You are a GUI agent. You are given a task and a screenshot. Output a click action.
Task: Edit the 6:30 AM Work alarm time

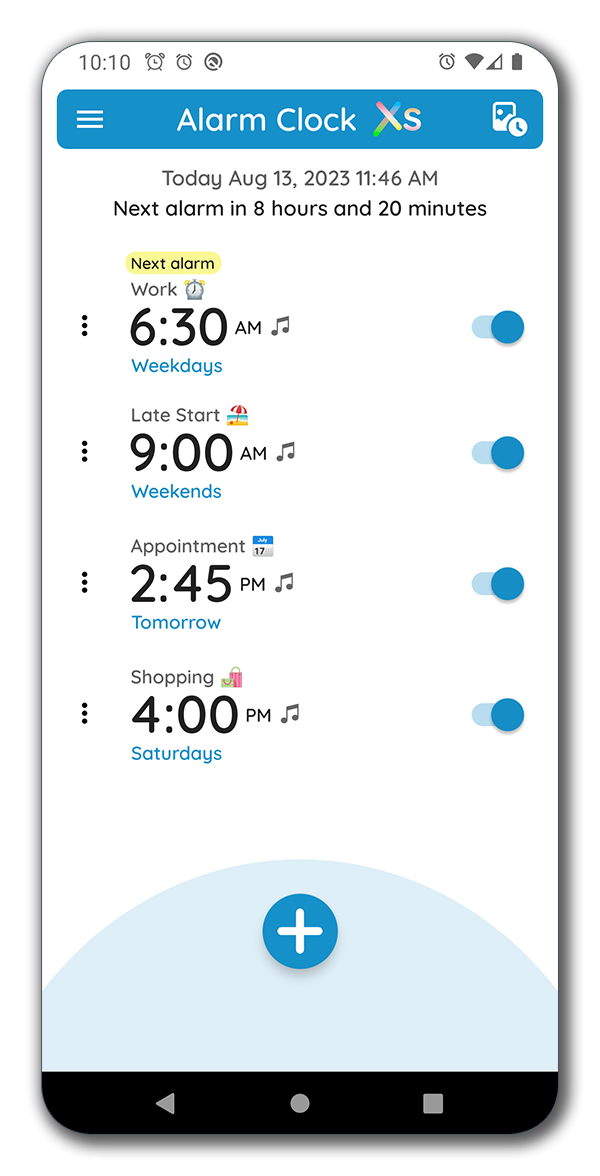tap(180, 327)
